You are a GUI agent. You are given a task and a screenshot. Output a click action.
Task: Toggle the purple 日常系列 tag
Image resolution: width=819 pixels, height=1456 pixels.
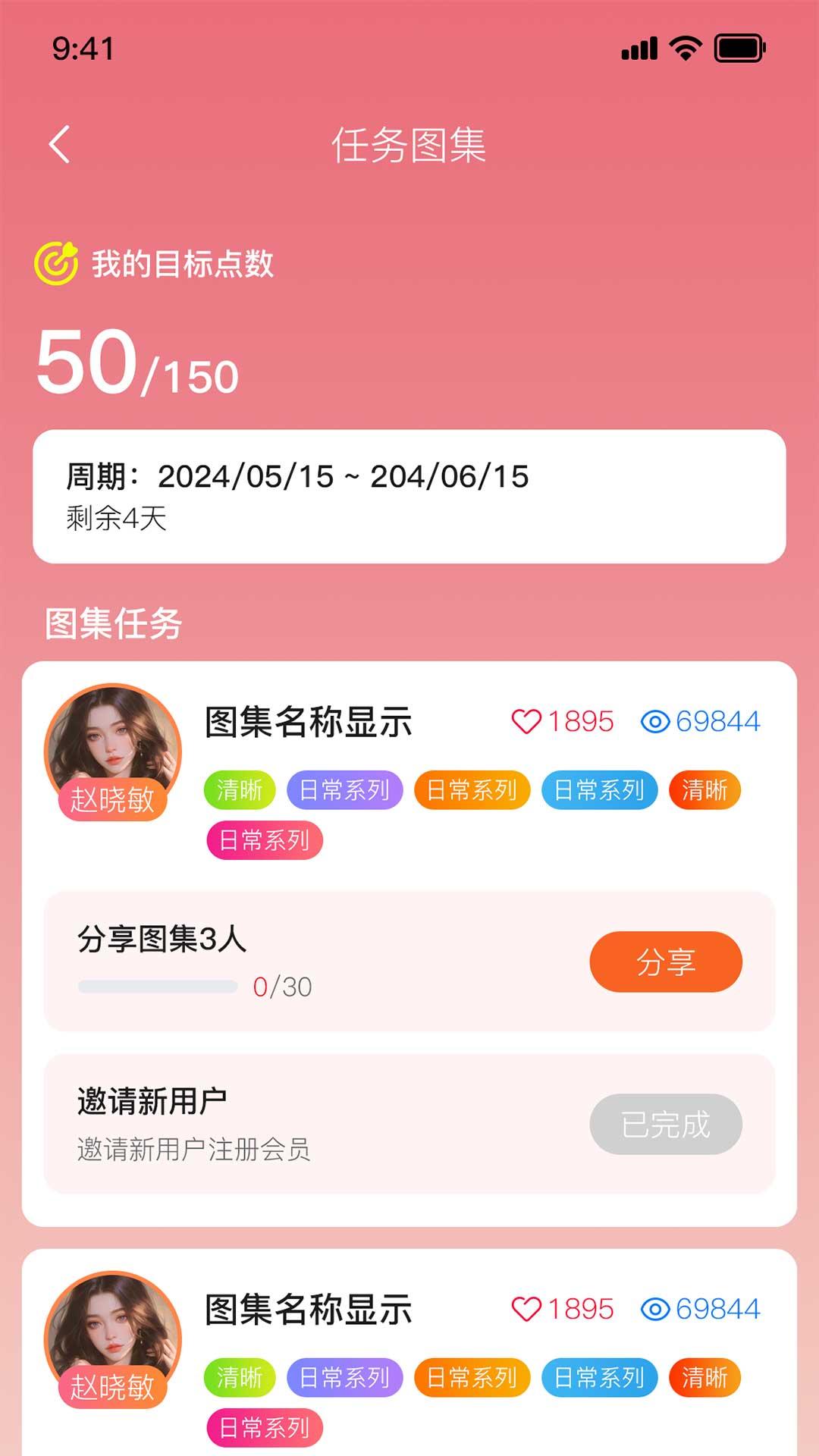pyautogui.click(x=345, y=790)
